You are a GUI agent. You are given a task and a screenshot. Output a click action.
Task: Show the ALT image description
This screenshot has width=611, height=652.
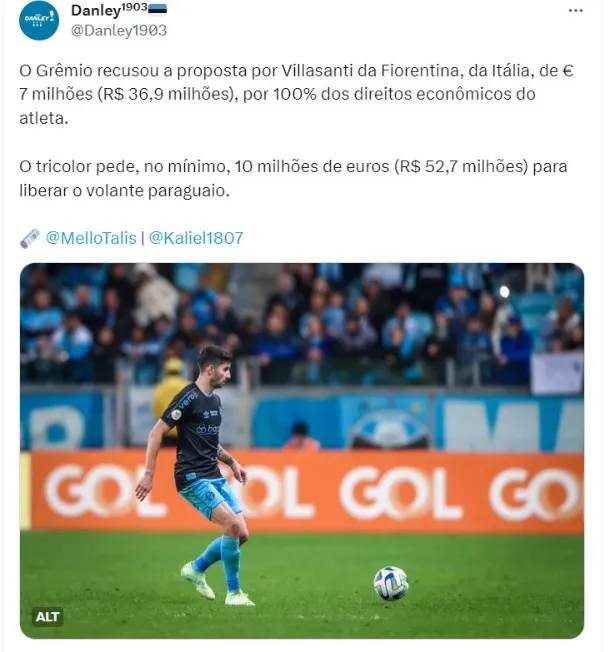[47, 616]
